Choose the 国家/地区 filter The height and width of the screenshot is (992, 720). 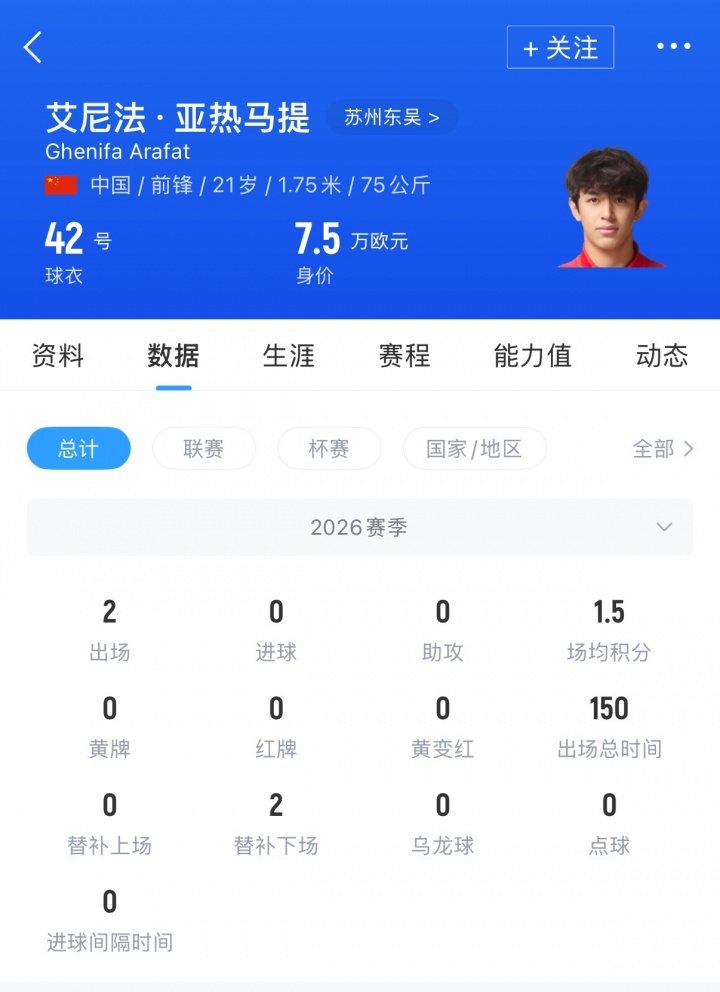pos(474,449)
